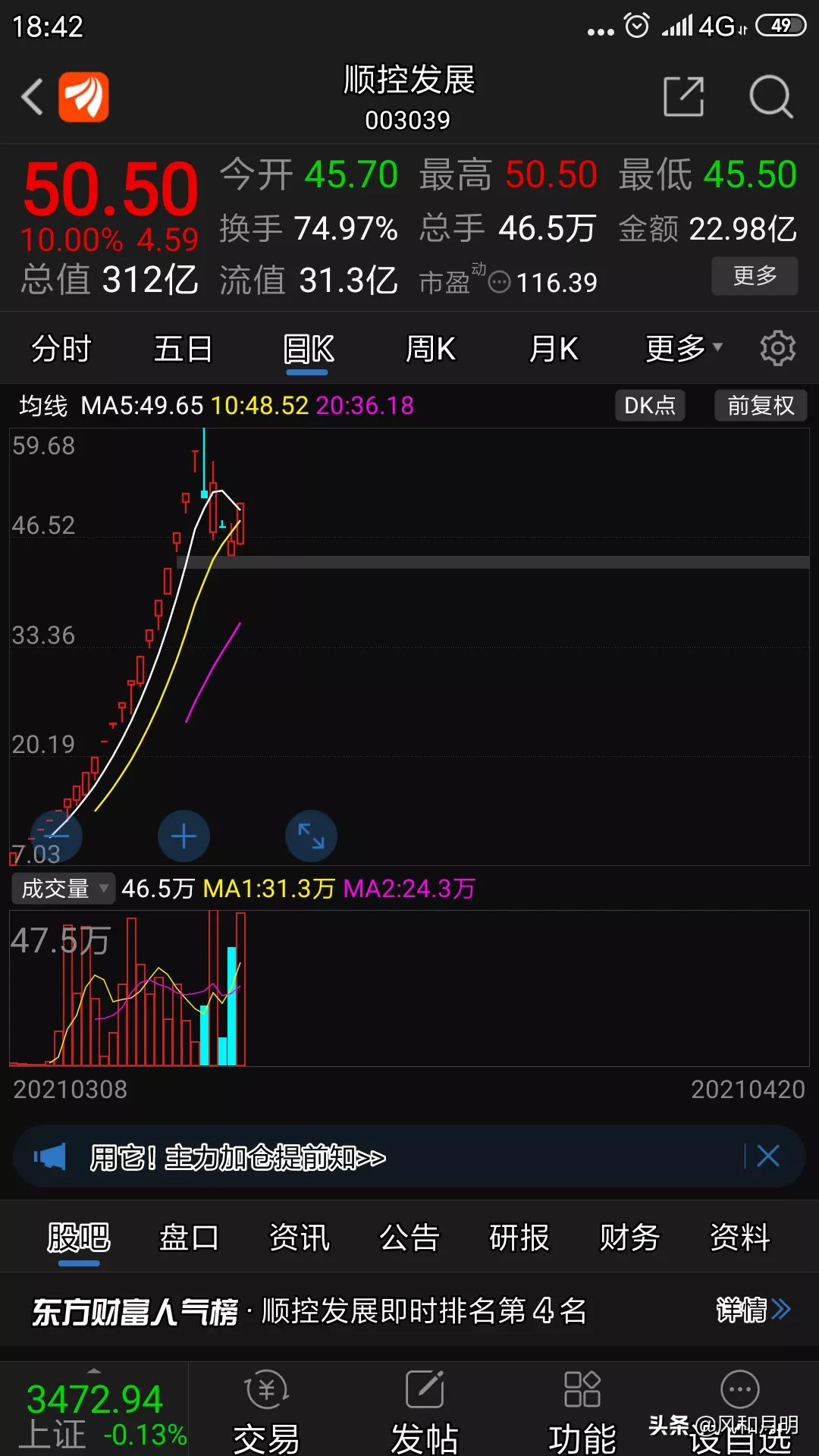Screen dimensions: 819x1456
Task: Open chart settings gear
Action: click(x=777, y=349)
